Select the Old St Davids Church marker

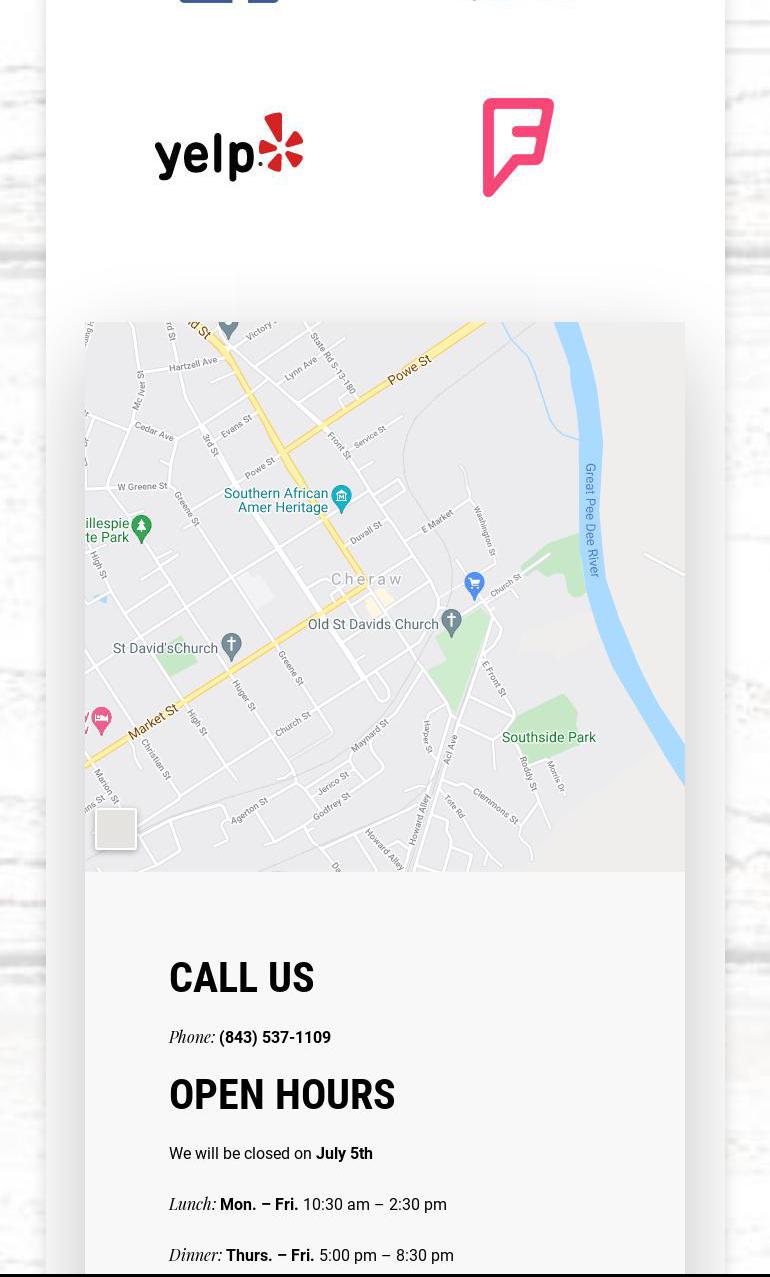pos(451,622)
